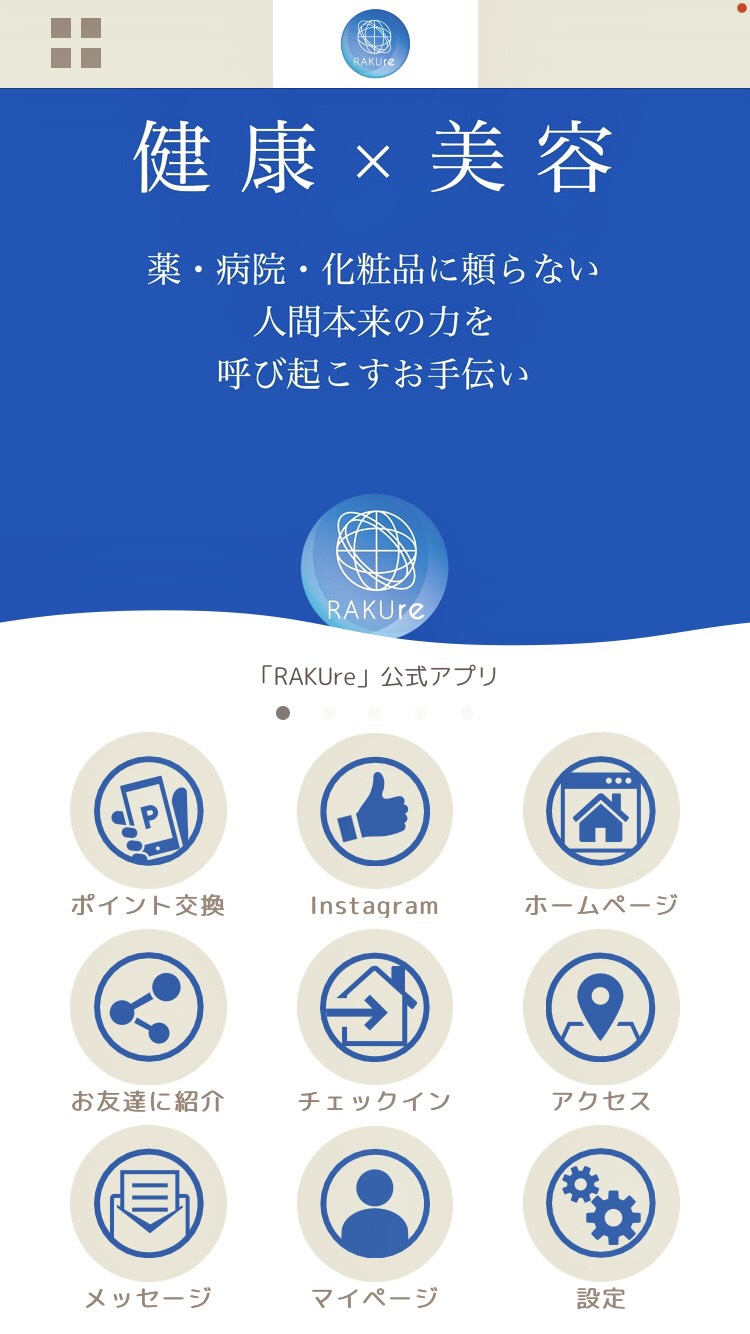This screenshot has height=1334, width=750.
Task: Select the fourth carousel indicator dot
Action: [421, 713]
